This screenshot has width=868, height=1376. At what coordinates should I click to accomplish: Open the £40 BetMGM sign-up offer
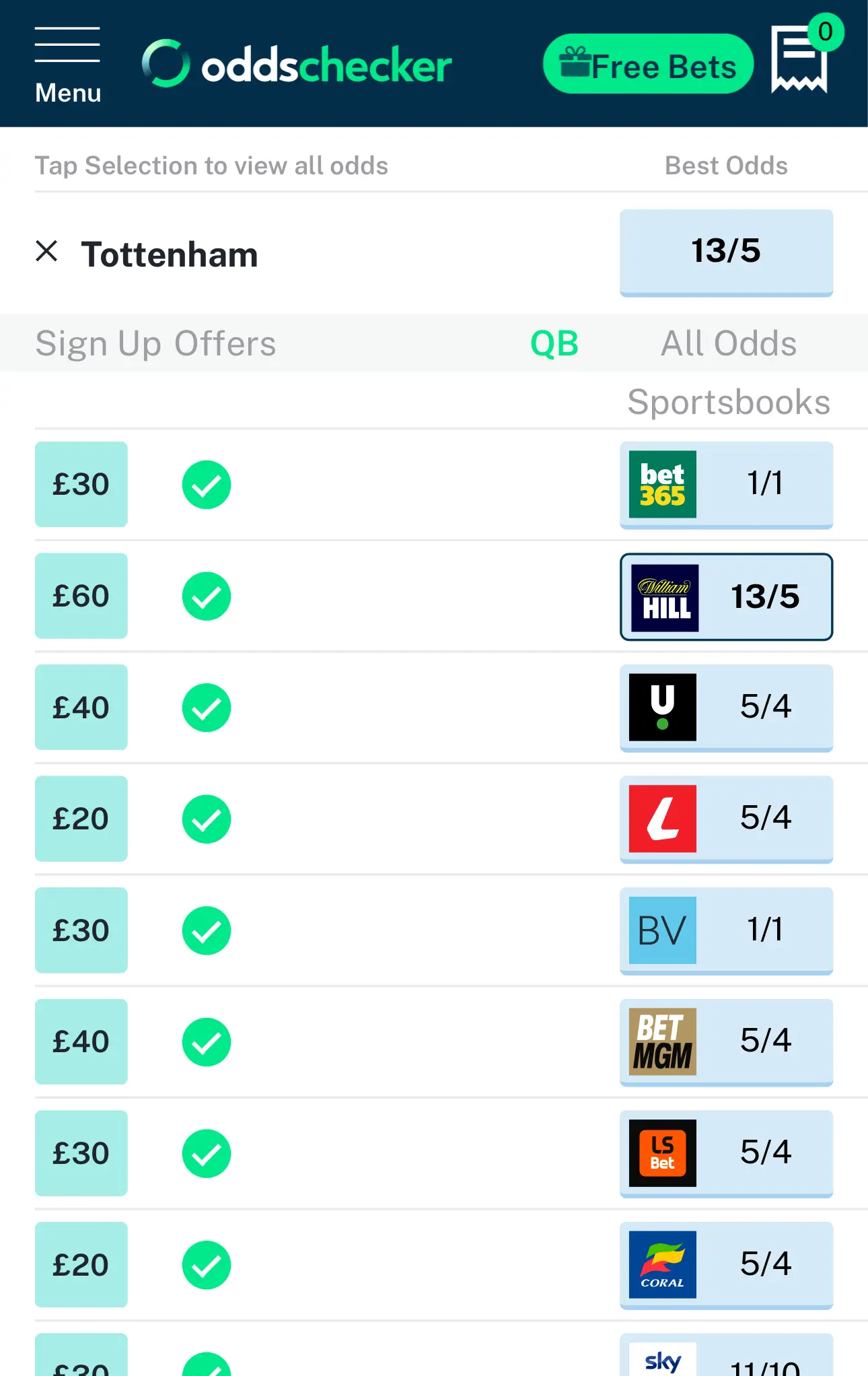pos(81,1041)
